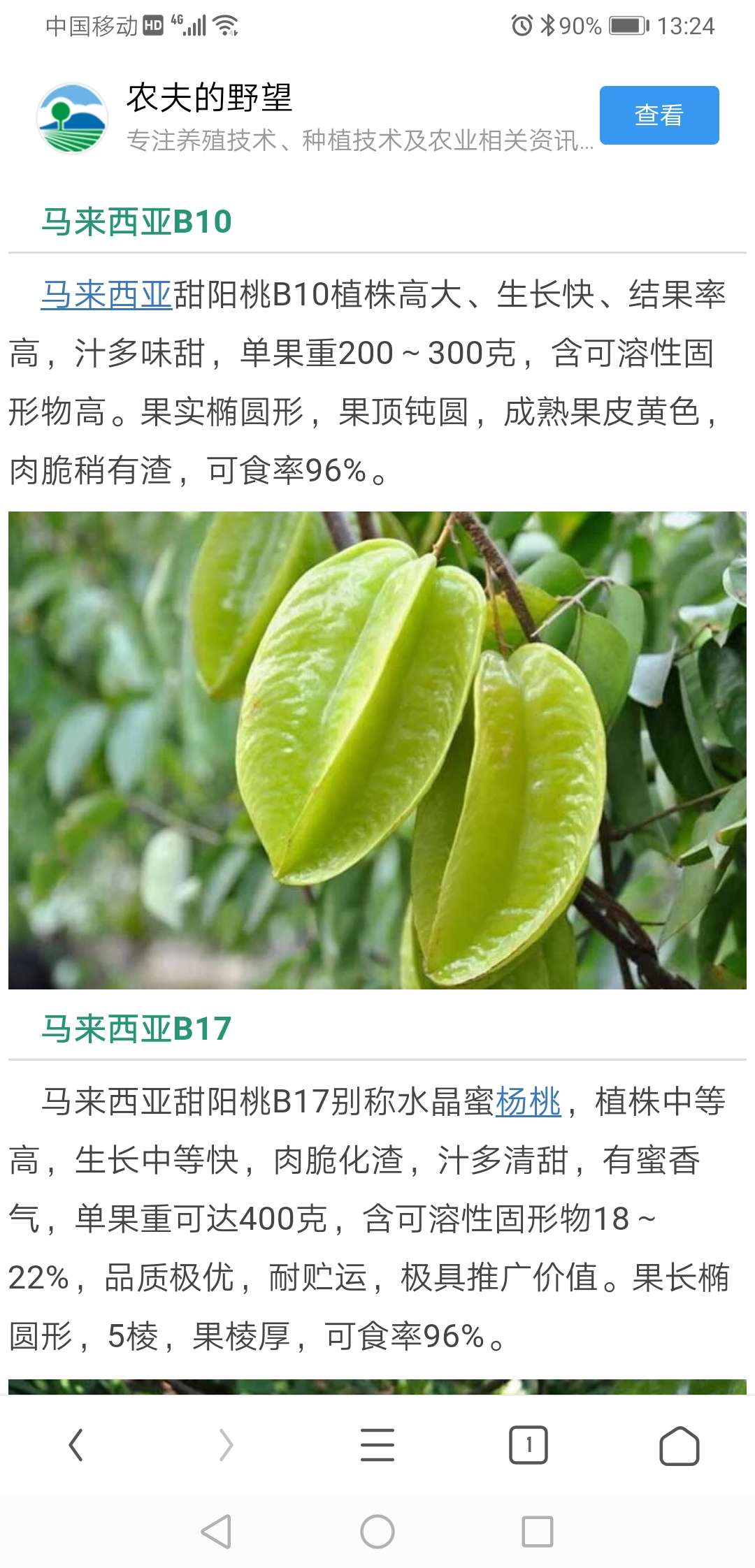Open the starfruit photo under 马来西亚B10

377,750
